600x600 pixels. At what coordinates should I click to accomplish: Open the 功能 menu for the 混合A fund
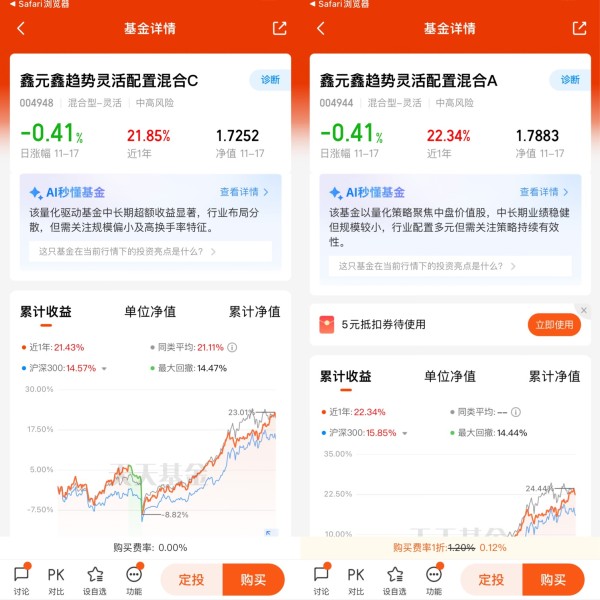[433, 580]
